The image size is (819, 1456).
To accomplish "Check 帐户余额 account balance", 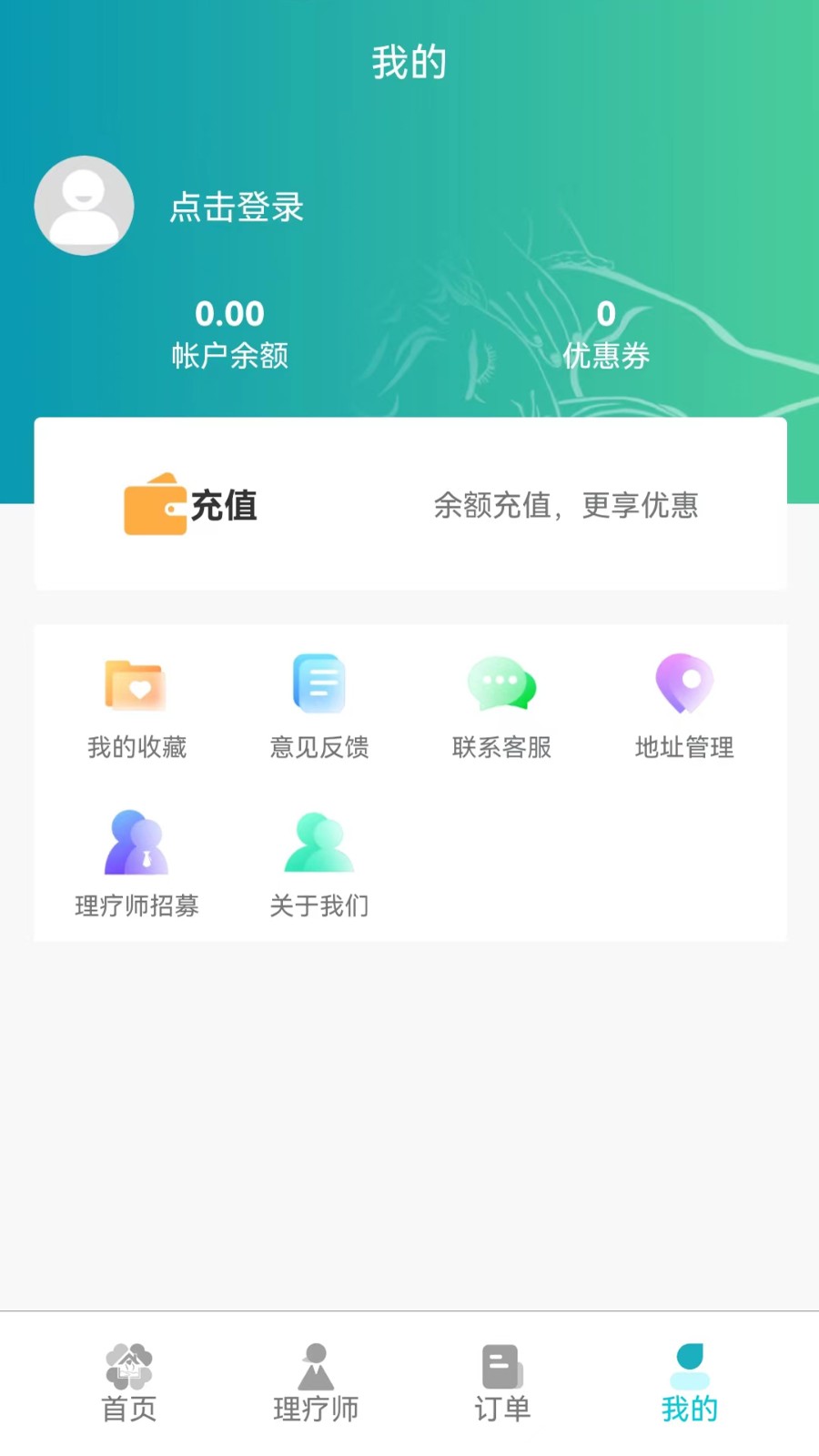I will [229, 357].
